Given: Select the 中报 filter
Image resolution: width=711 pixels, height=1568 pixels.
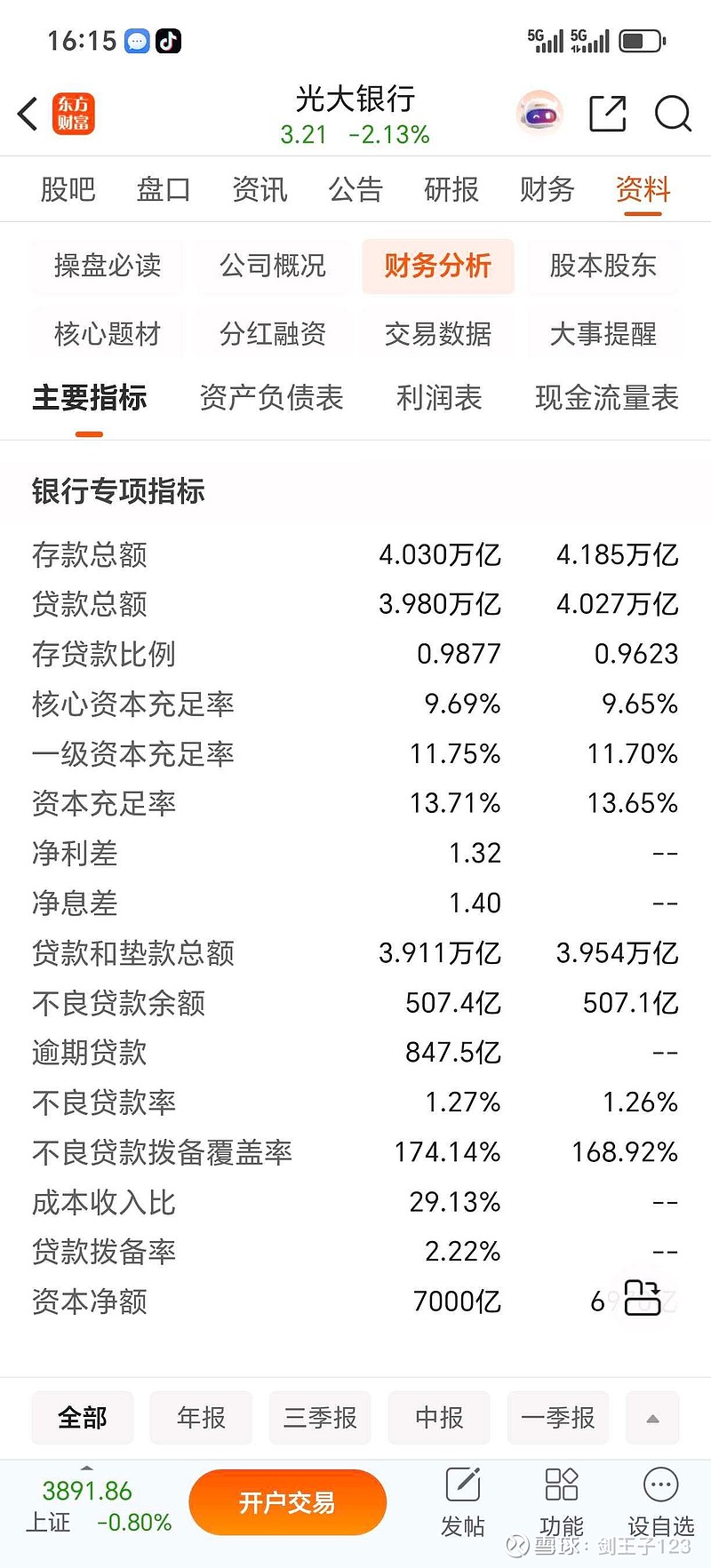Looking at the screenshot, I should 438,1418.
